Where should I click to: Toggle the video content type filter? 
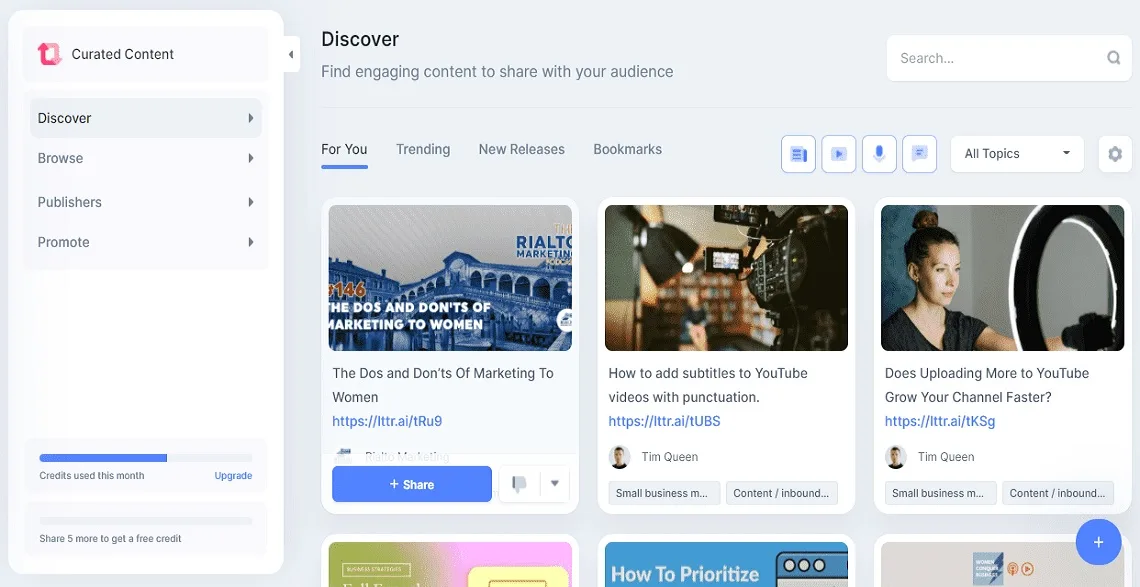click(x=838, y=154)
